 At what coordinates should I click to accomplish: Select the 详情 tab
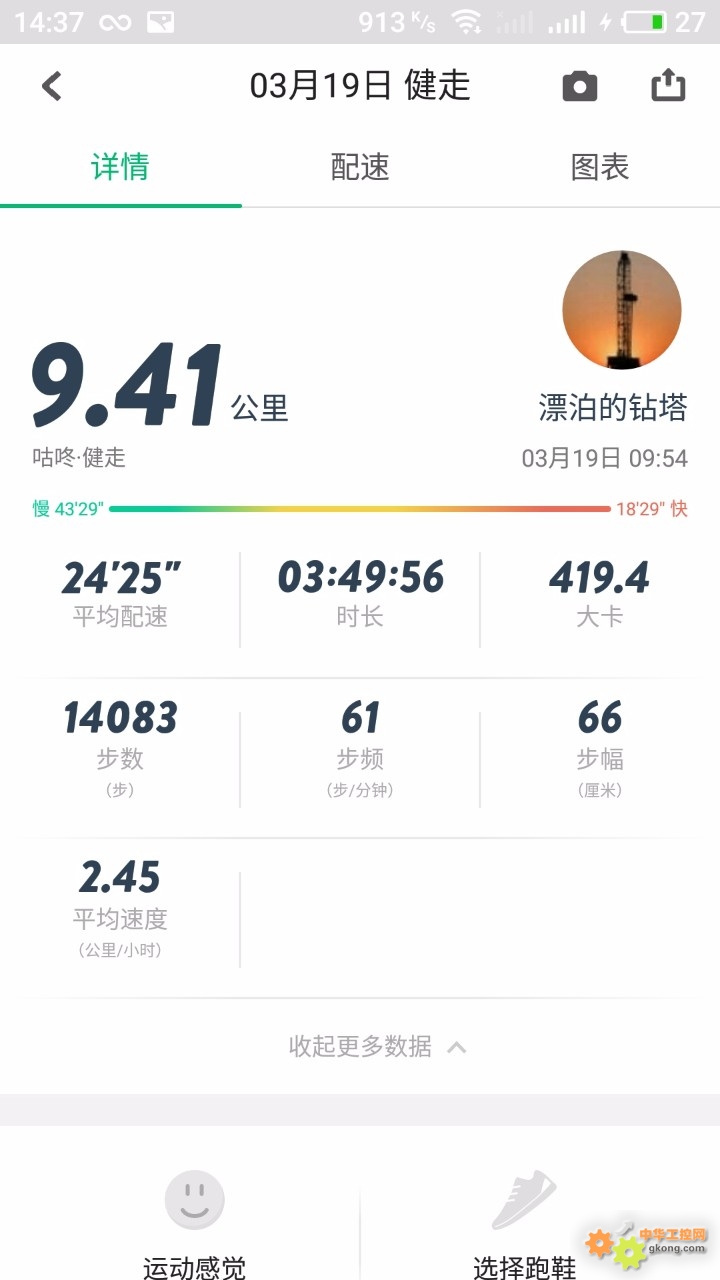pyautogui.click(x=120, y=167)
